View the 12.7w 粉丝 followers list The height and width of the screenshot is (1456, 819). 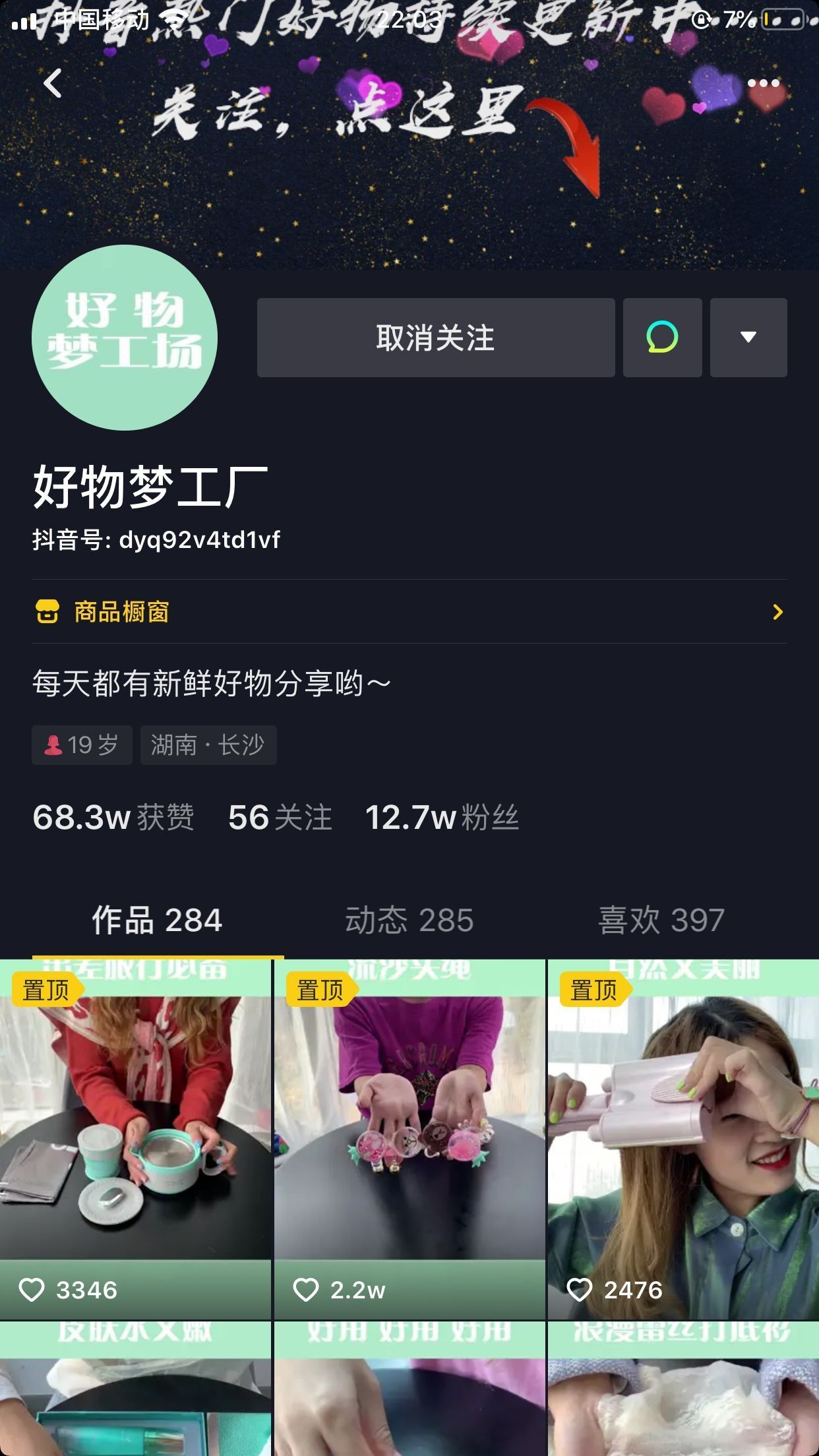[x=442, y=818]
